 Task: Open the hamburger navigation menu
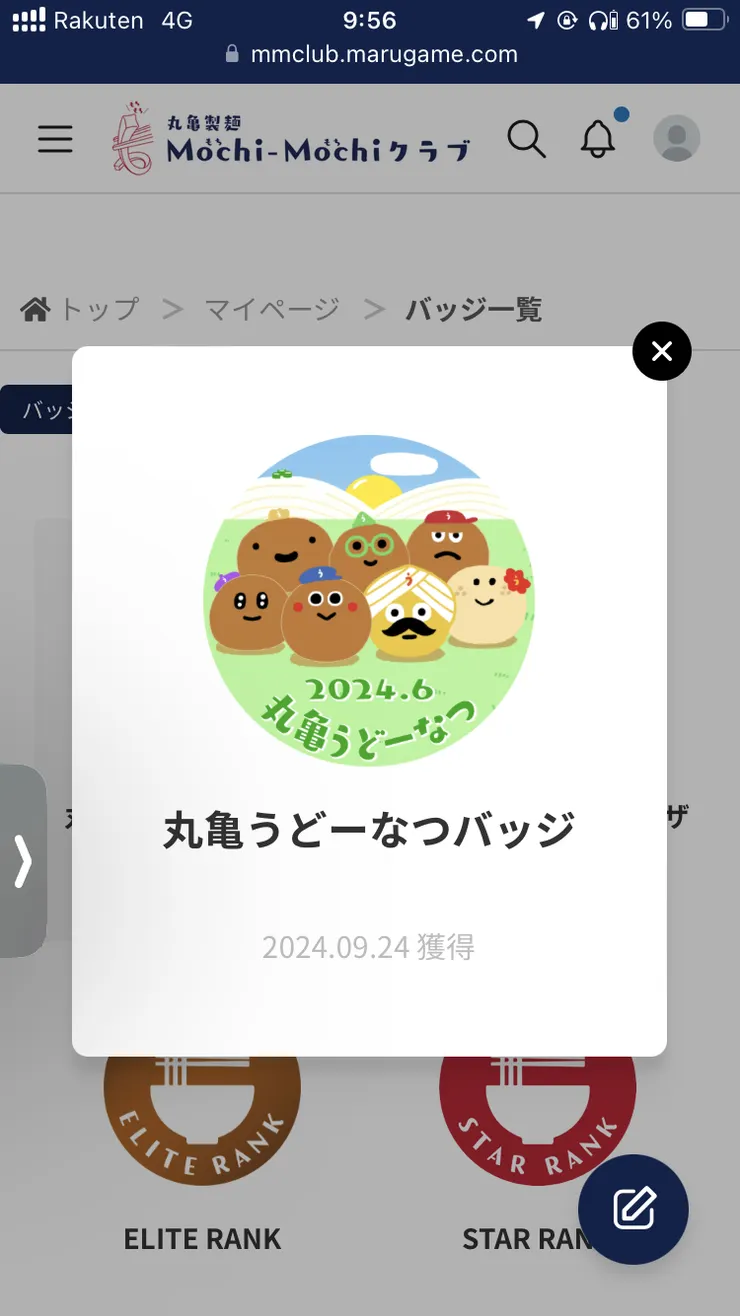[55, 139]
